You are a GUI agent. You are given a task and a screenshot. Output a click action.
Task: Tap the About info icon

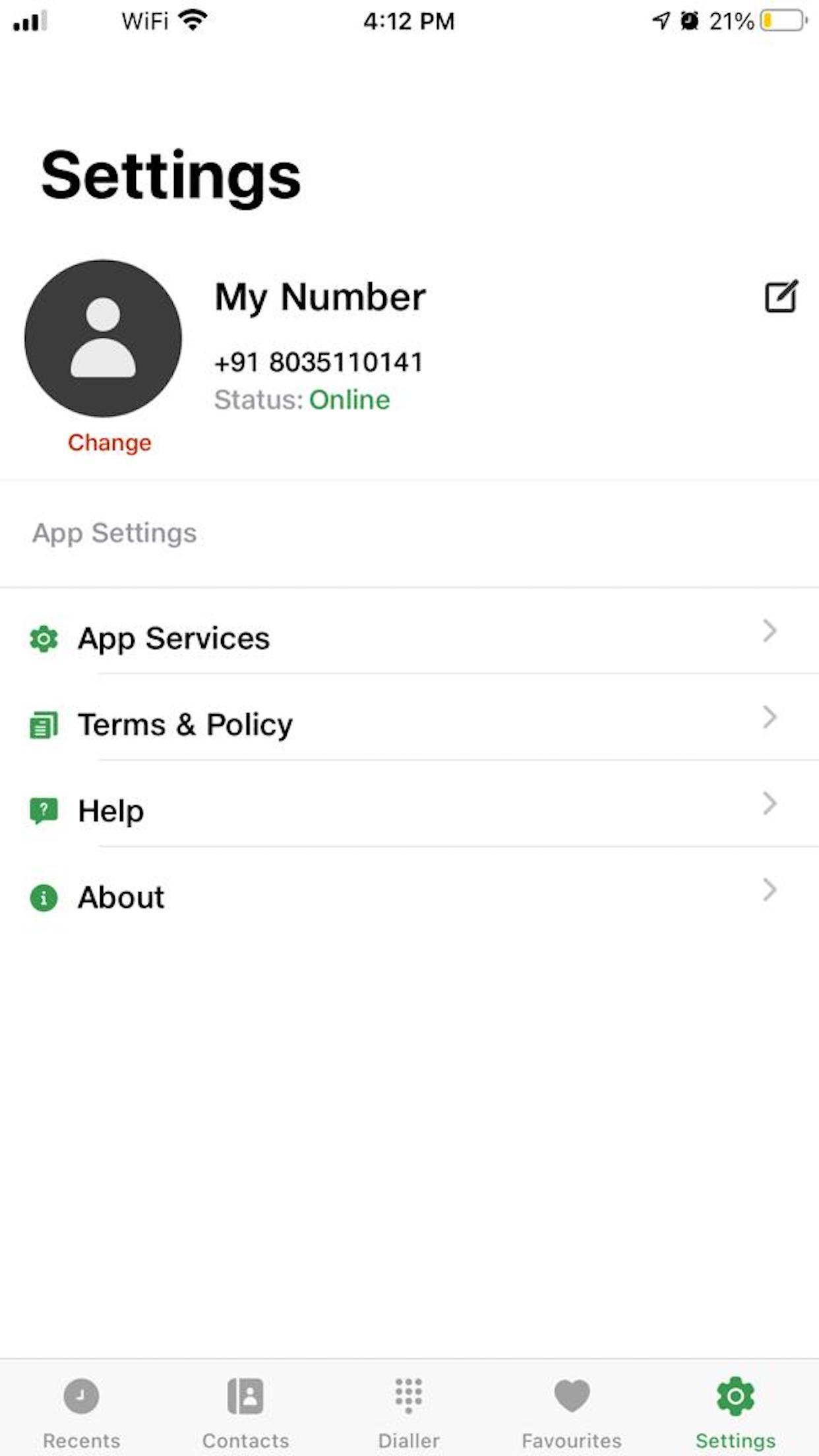click(x=43, y=897)
